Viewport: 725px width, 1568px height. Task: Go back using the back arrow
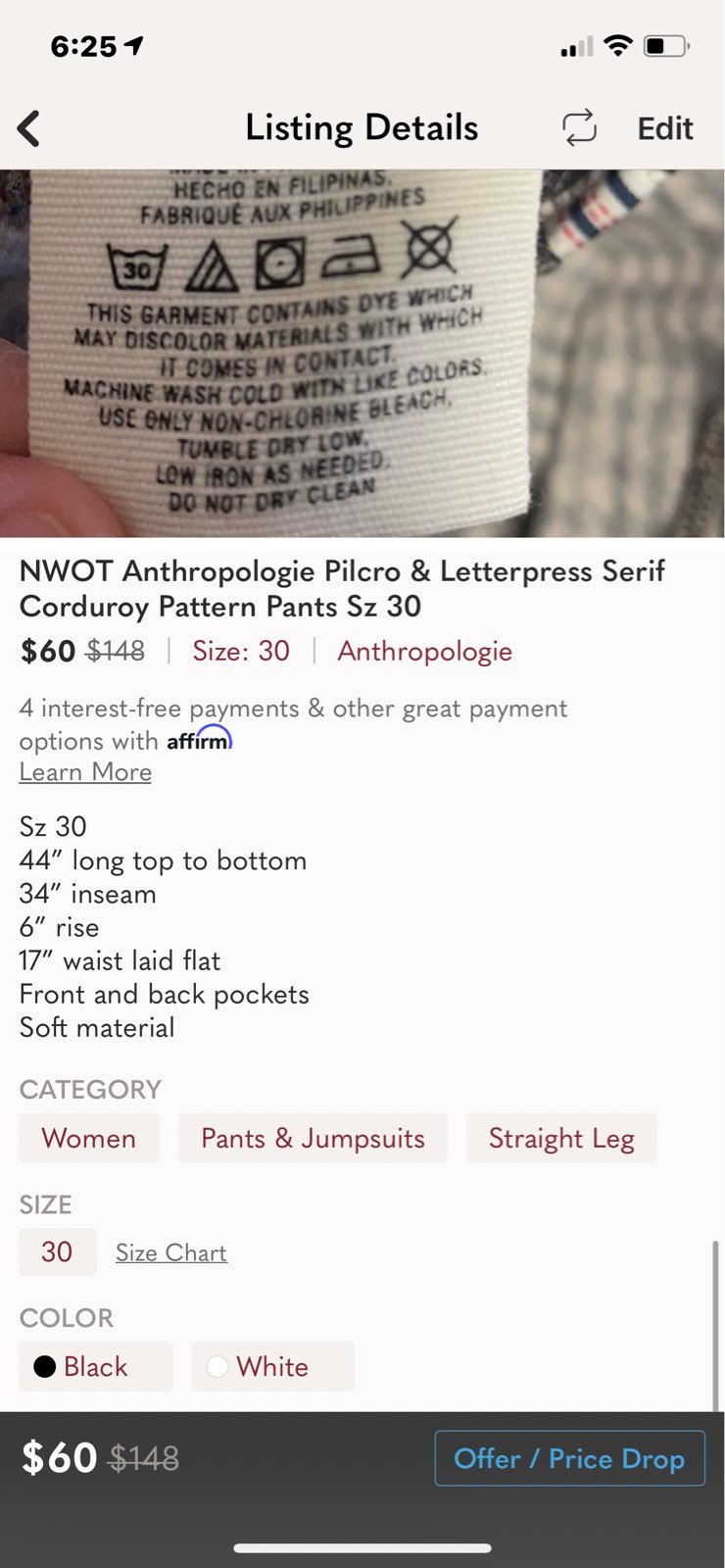click(x=29, y=128)
